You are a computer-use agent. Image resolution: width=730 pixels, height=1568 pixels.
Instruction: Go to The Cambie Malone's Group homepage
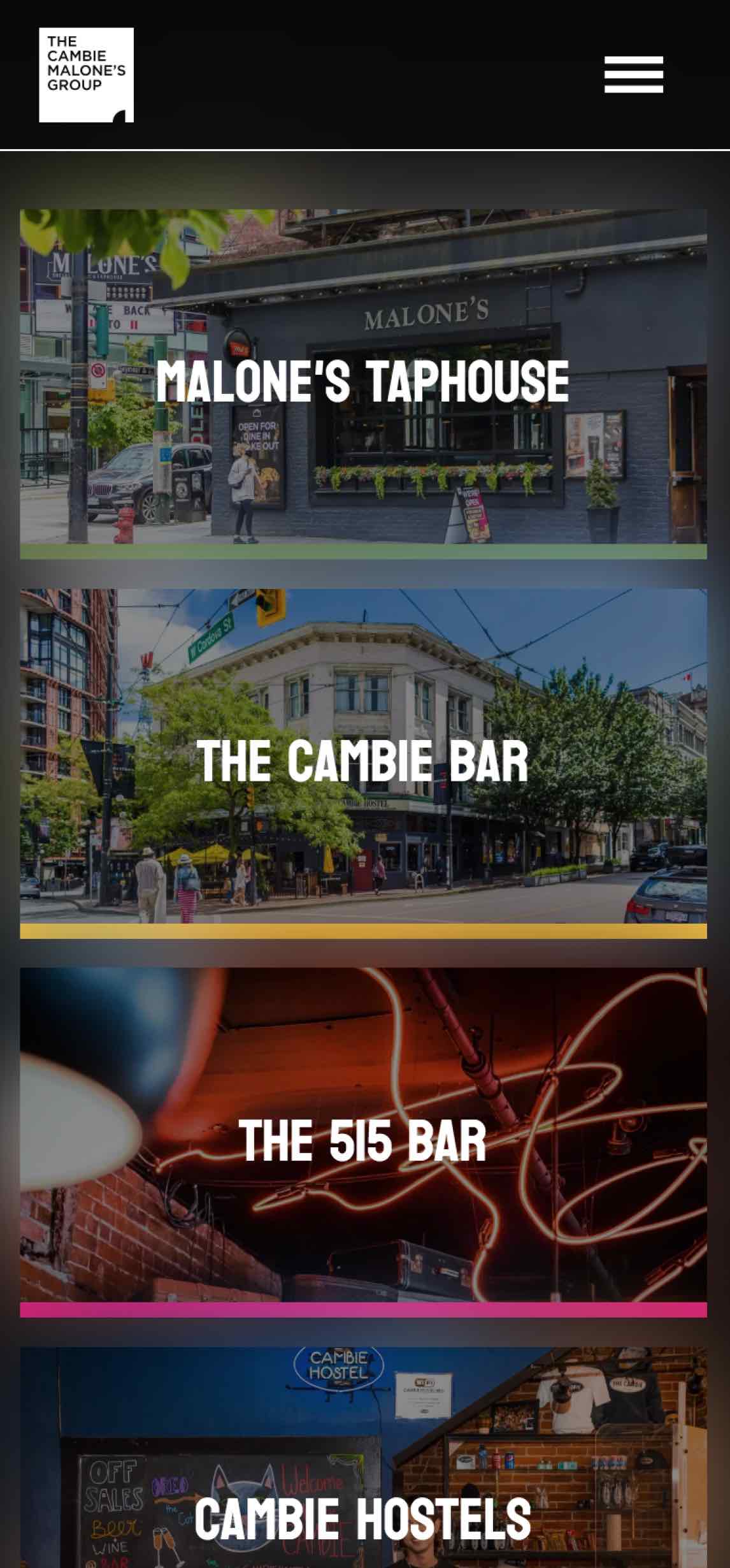(x=86, y=75)
